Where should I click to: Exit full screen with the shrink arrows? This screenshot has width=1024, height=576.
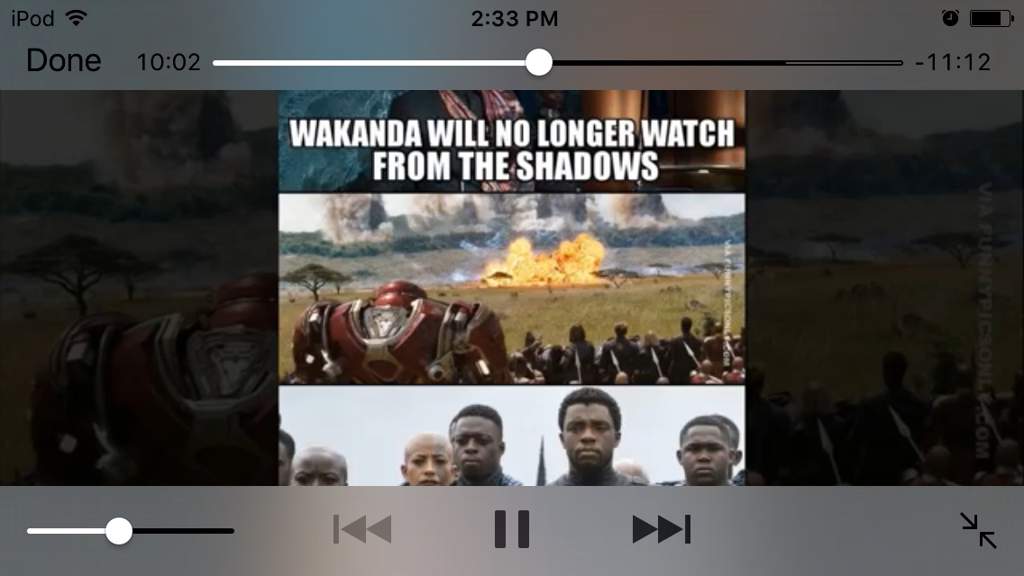click(978, 530)
